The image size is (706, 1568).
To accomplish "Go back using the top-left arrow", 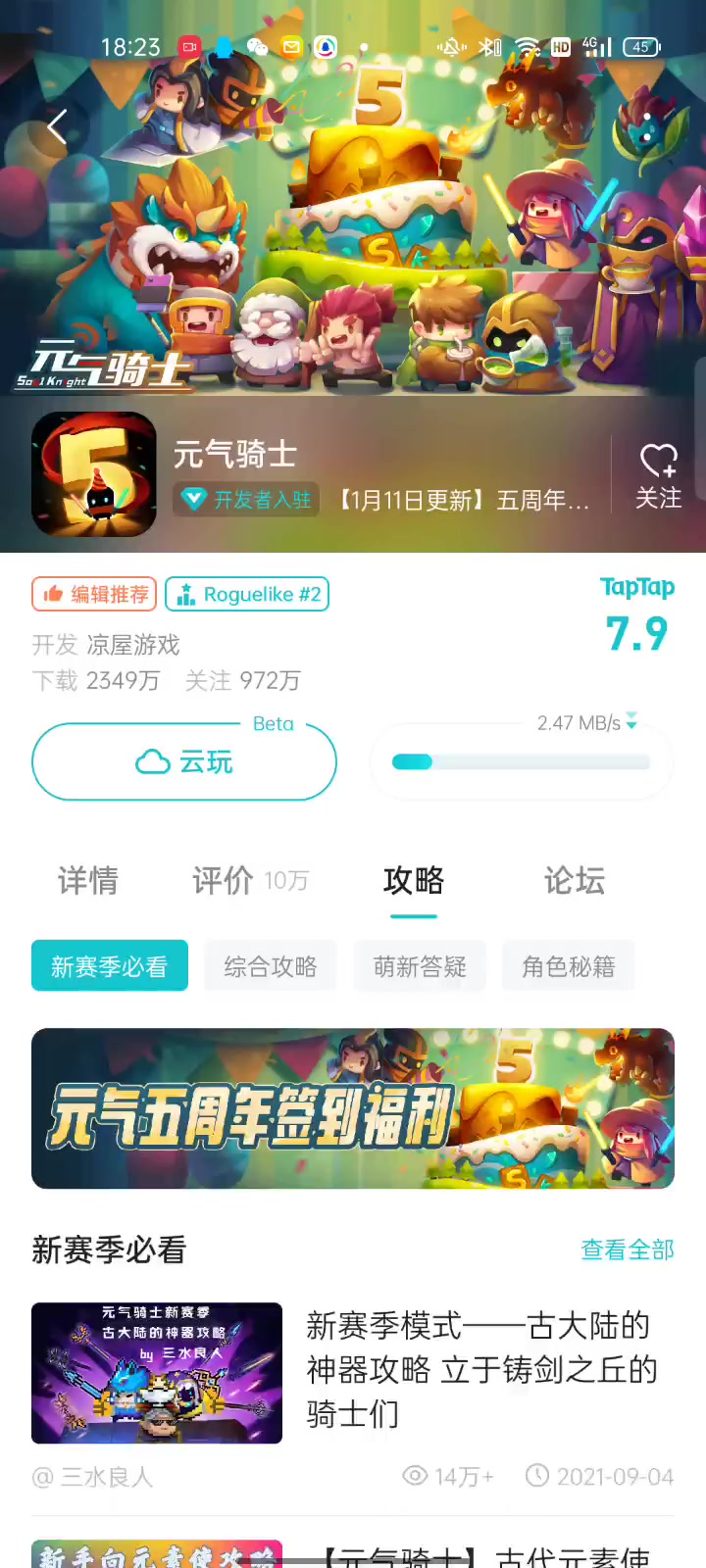I will click(x=57, y=126).
